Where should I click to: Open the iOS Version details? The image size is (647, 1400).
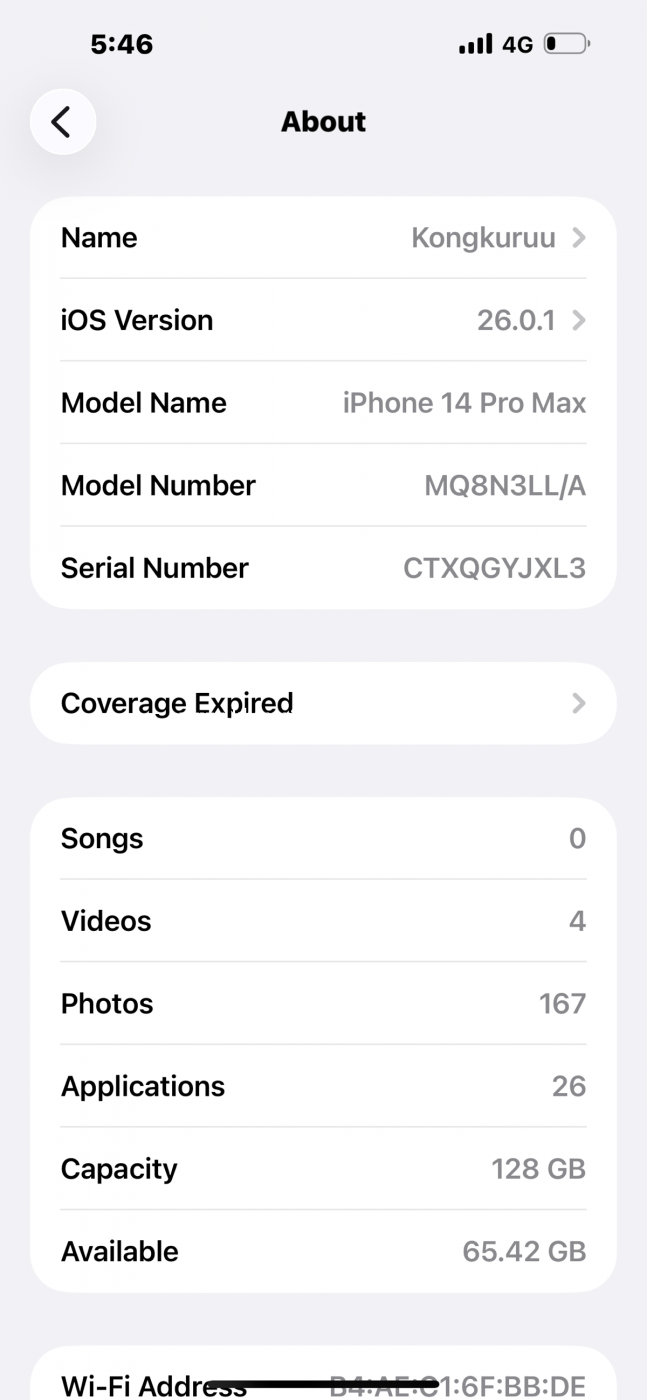(323, 320)
